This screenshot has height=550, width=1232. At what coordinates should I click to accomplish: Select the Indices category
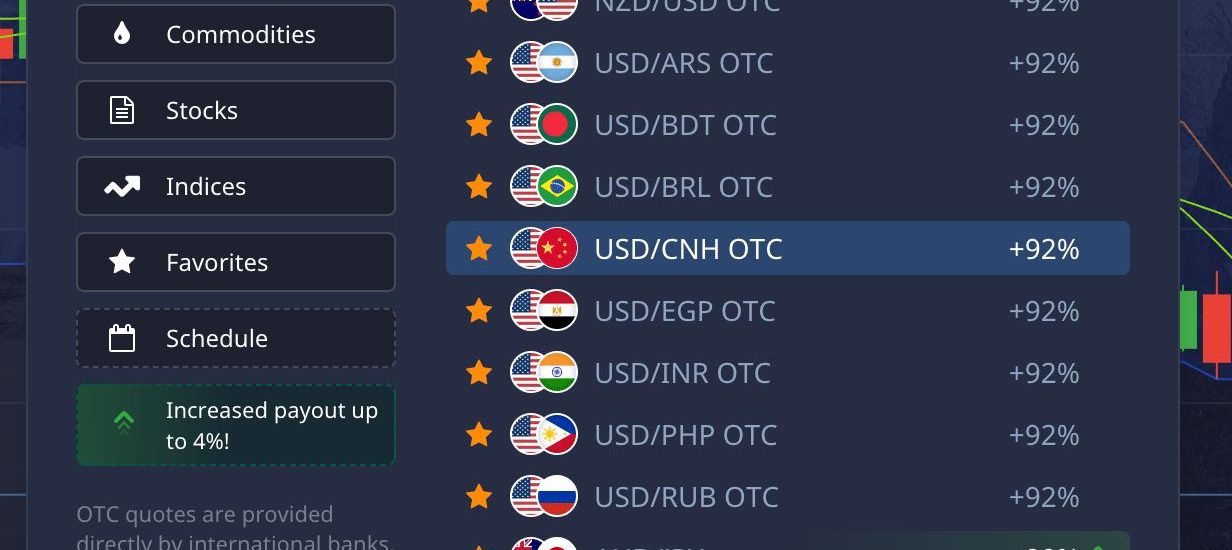click(x=236, y=186)
